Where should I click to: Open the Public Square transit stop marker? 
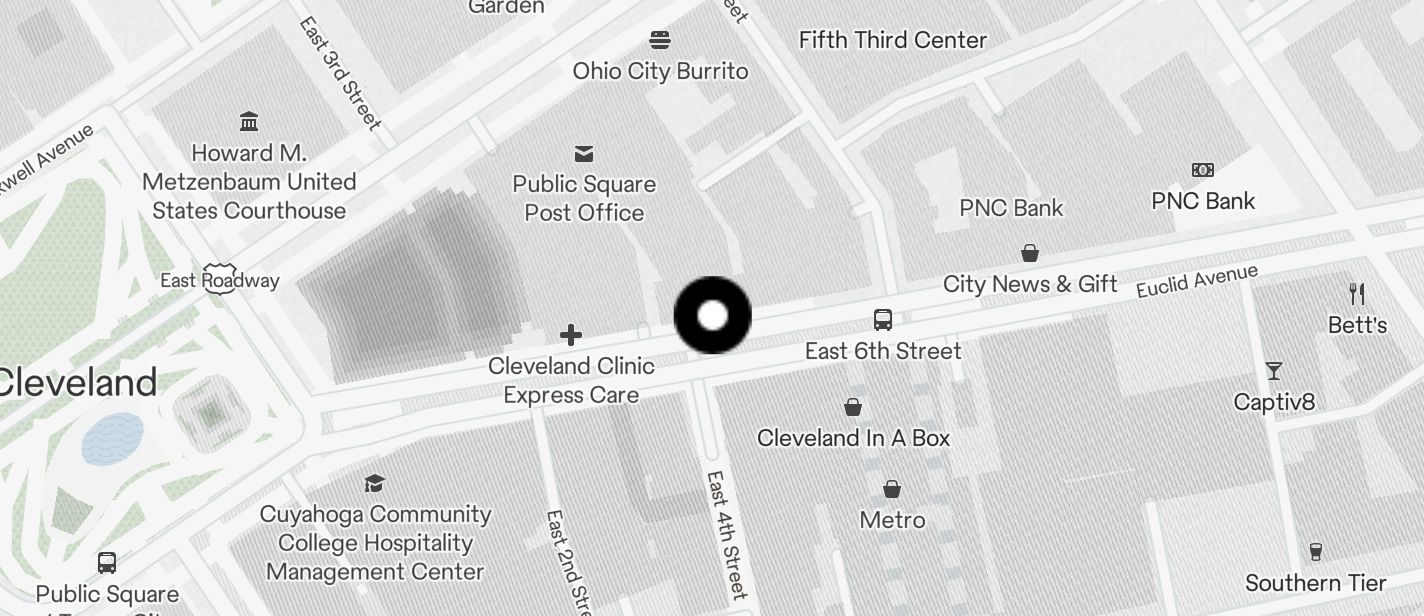107,563
